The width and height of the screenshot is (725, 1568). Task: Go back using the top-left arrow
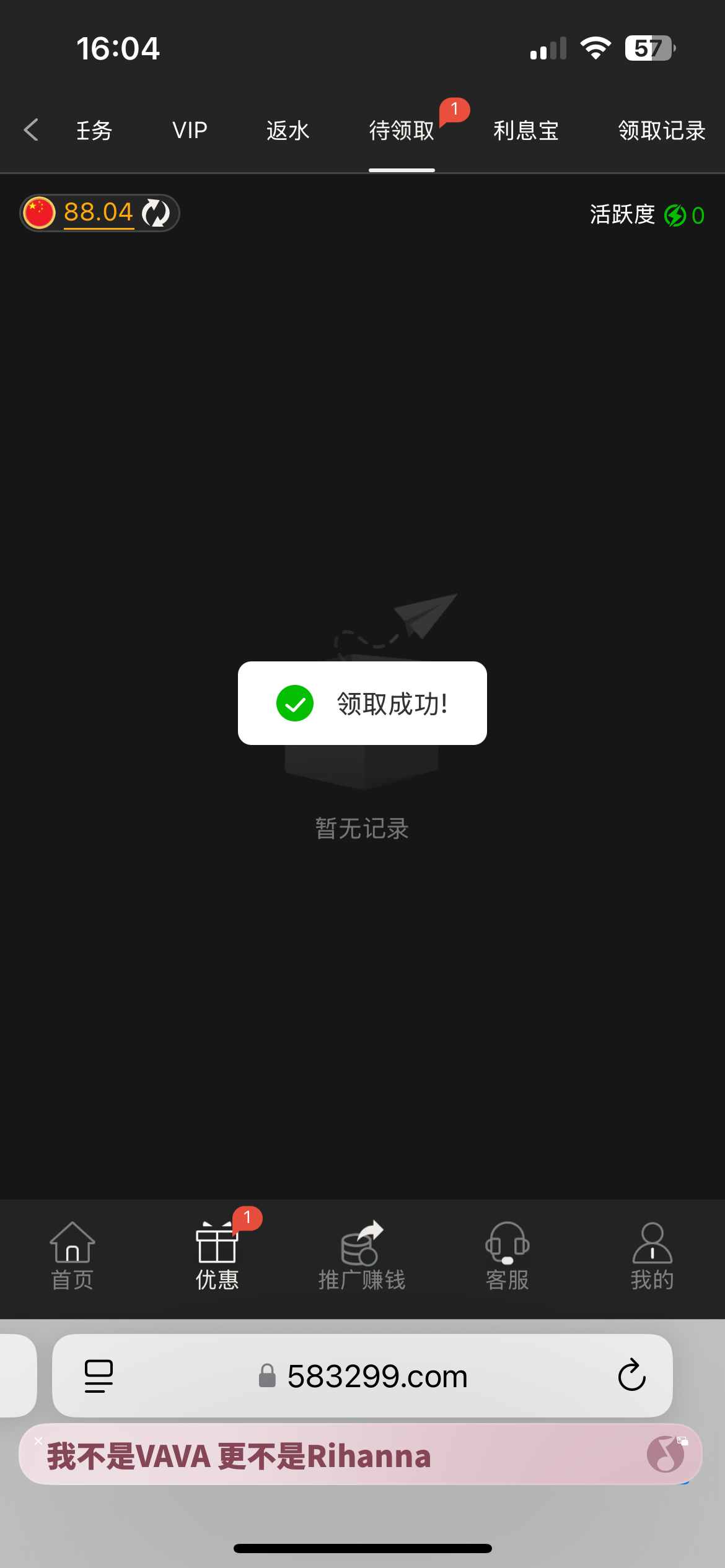[x=31, y=130]
